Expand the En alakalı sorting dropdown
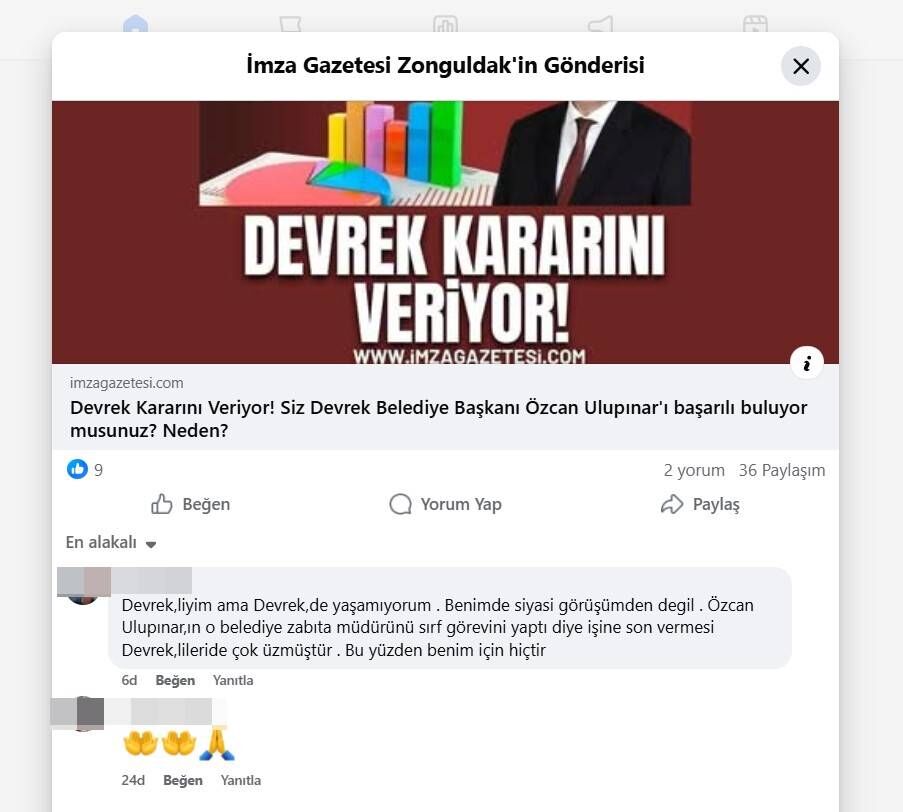Viewport: 903px width, 812px height. pos(111,543)
